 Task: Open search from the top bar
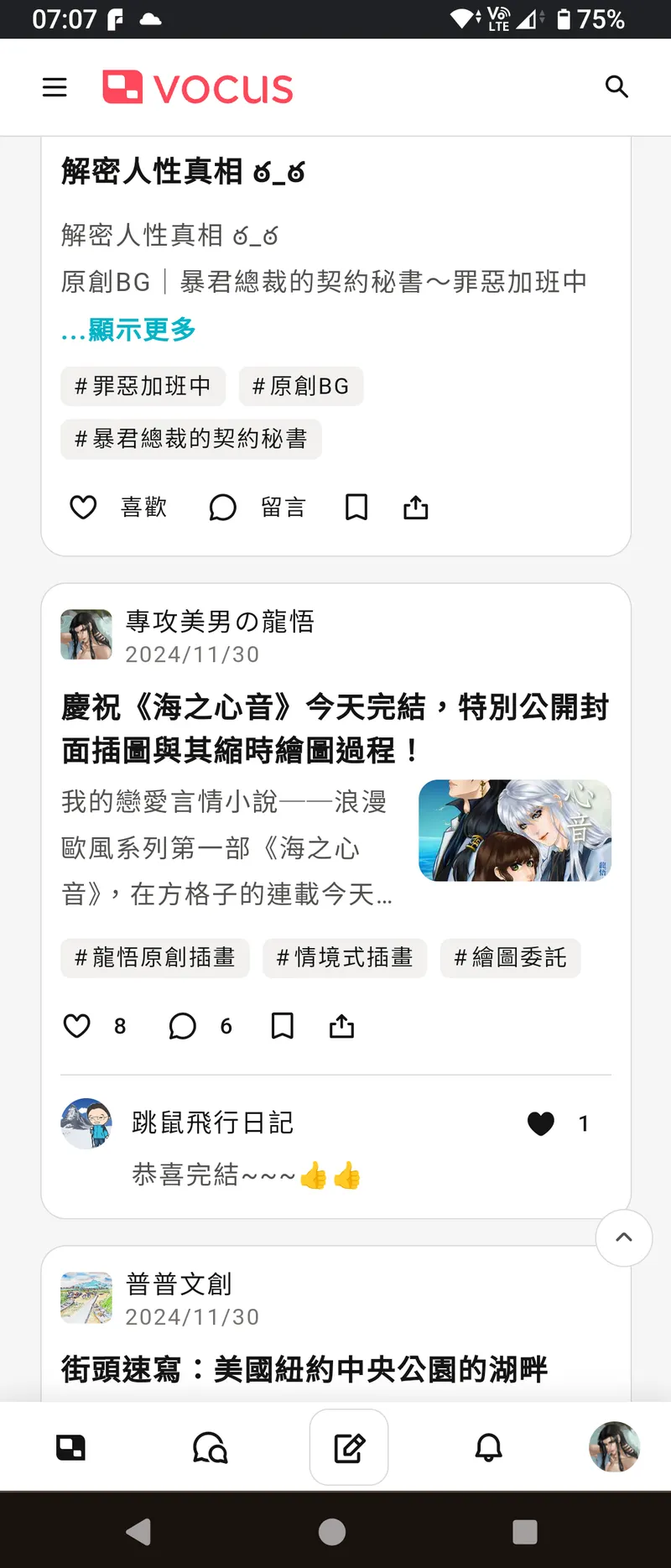pyautogui.click(x=616, y=86)
